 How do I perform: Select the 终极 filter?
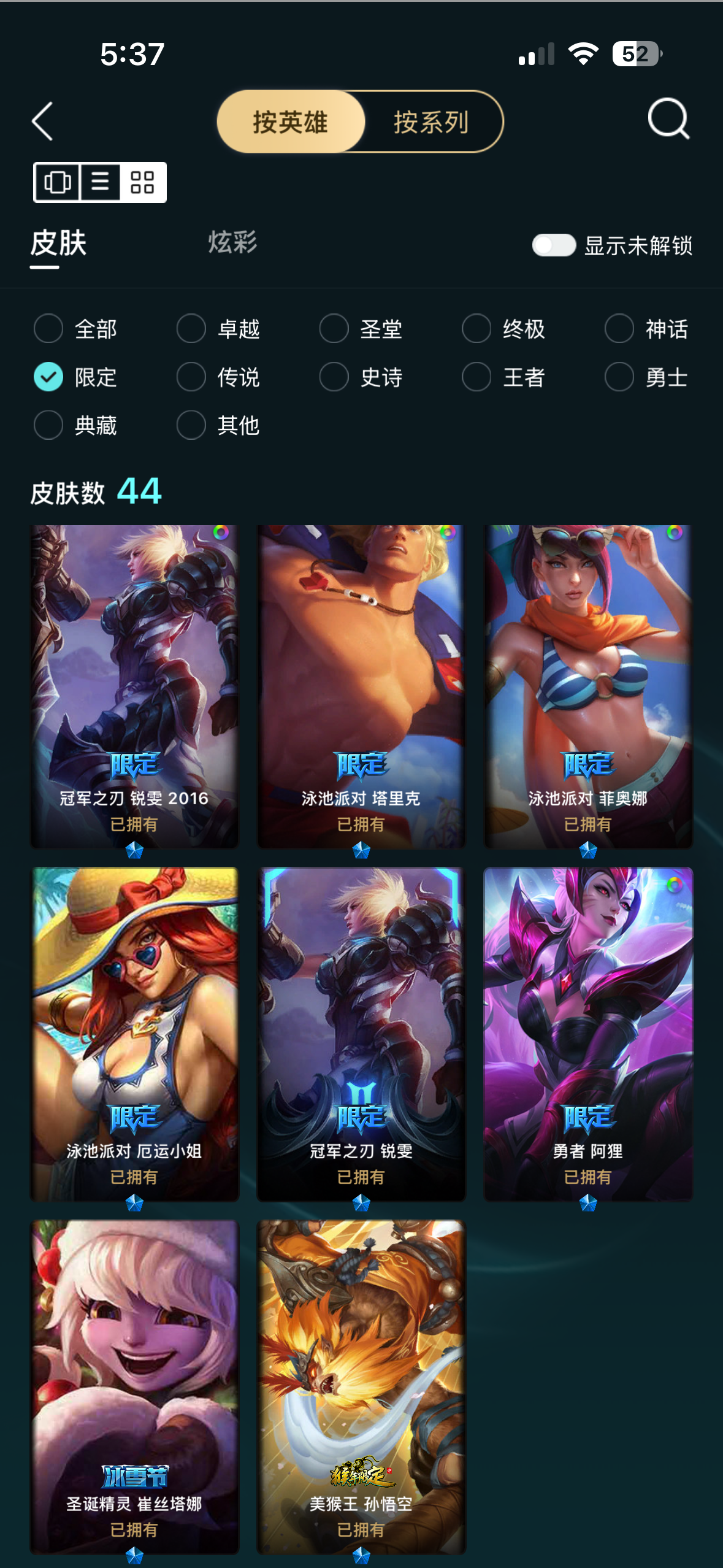pyautogui.click(x=503, y=329)
